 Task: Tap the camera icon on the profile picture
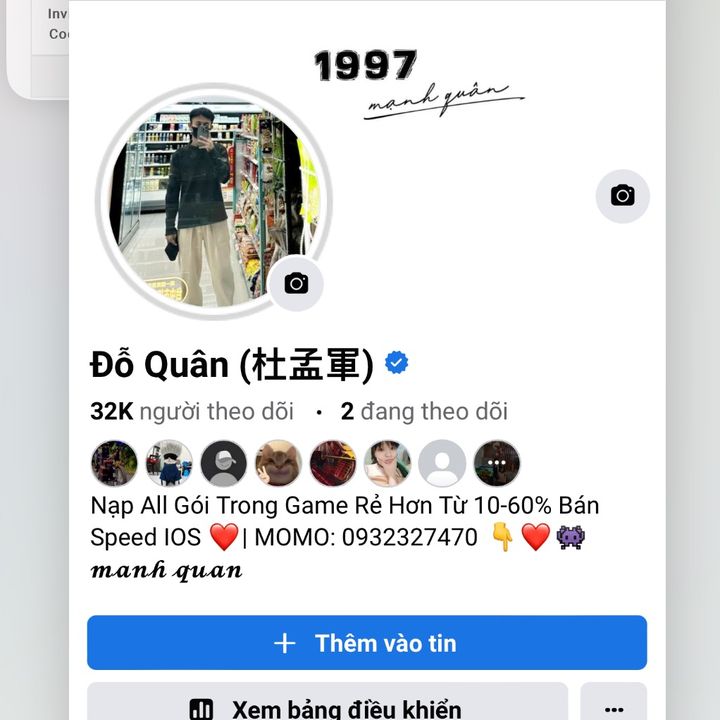[296, 284]
